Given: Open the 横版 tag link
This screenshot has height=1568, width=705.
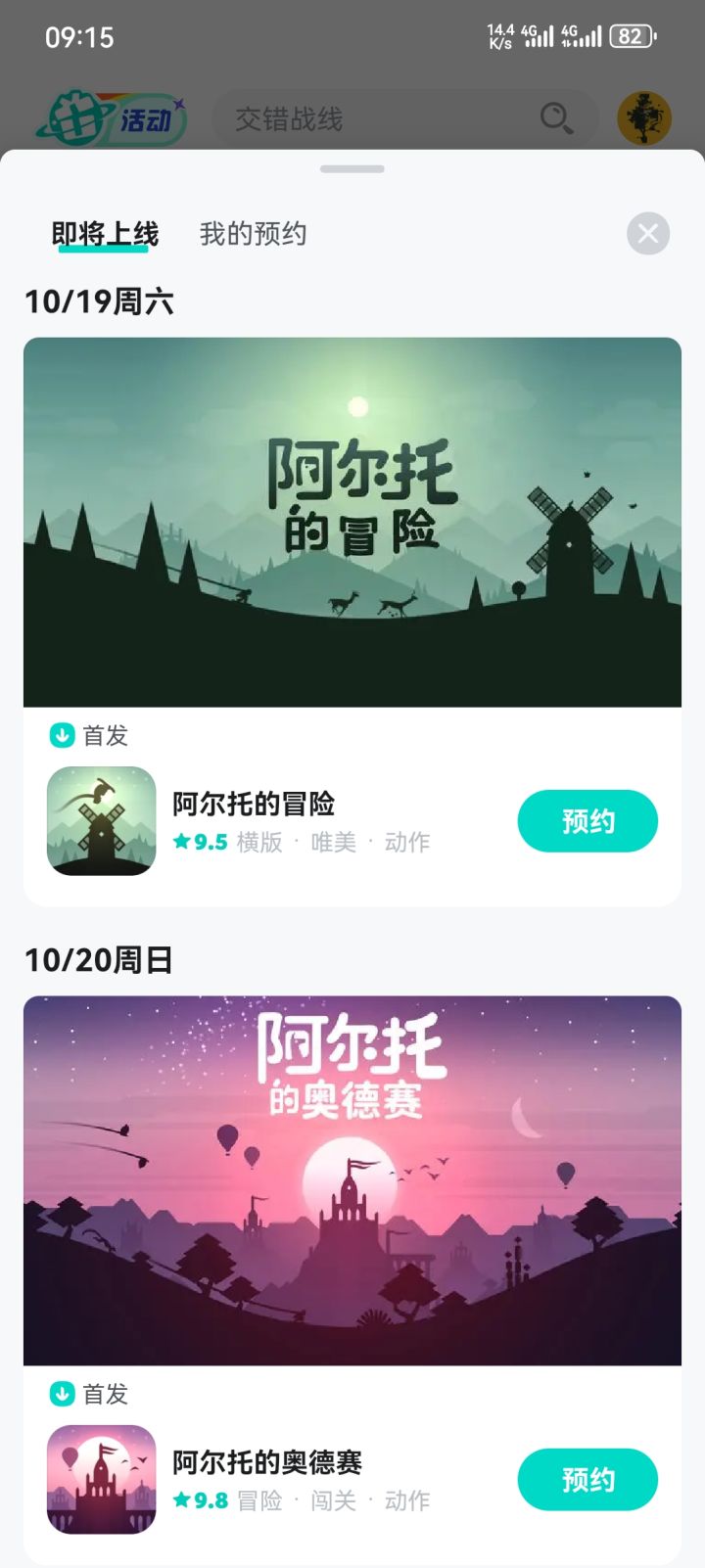Looking at the screenshot, I should tap(261, 842).
